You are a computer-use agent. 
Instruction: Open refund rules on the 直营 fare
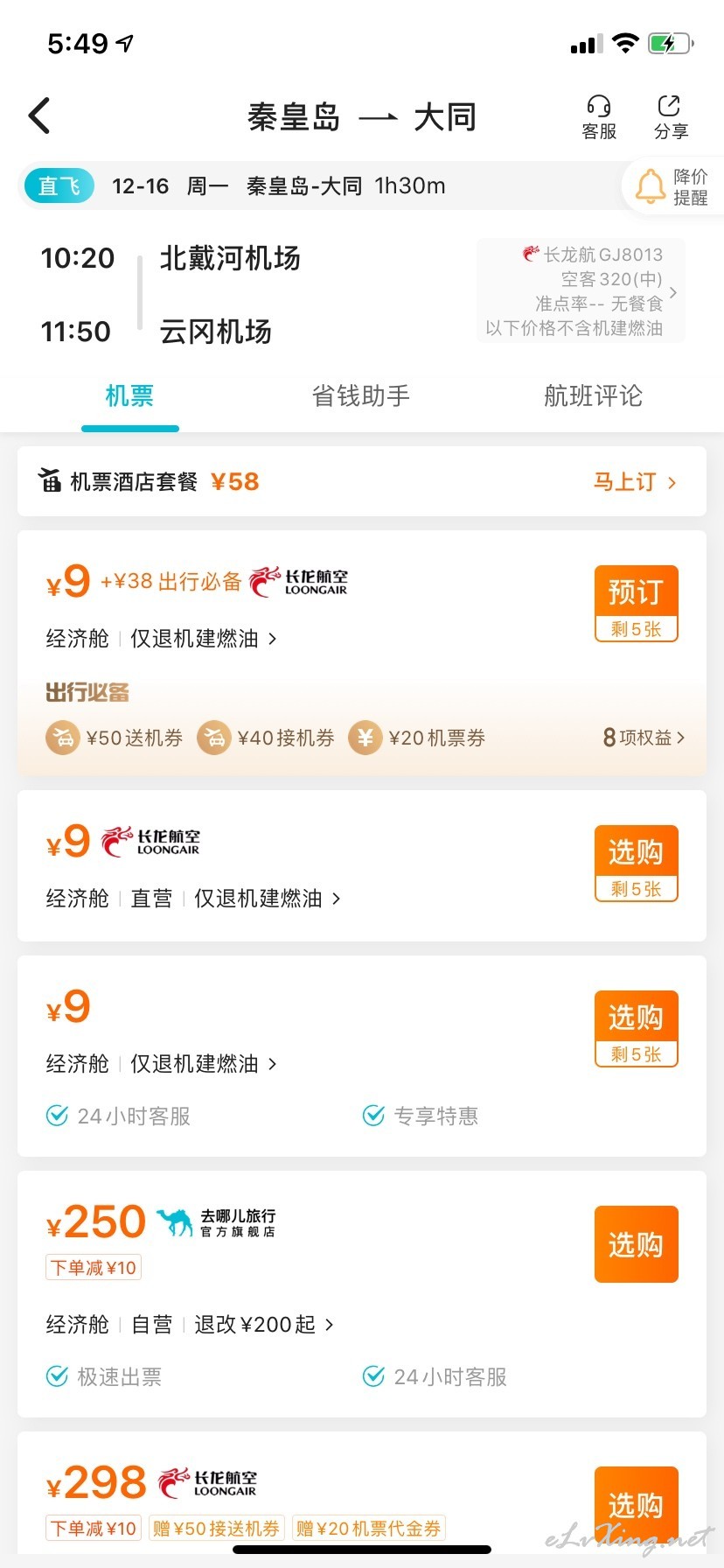tap(268, 899)
